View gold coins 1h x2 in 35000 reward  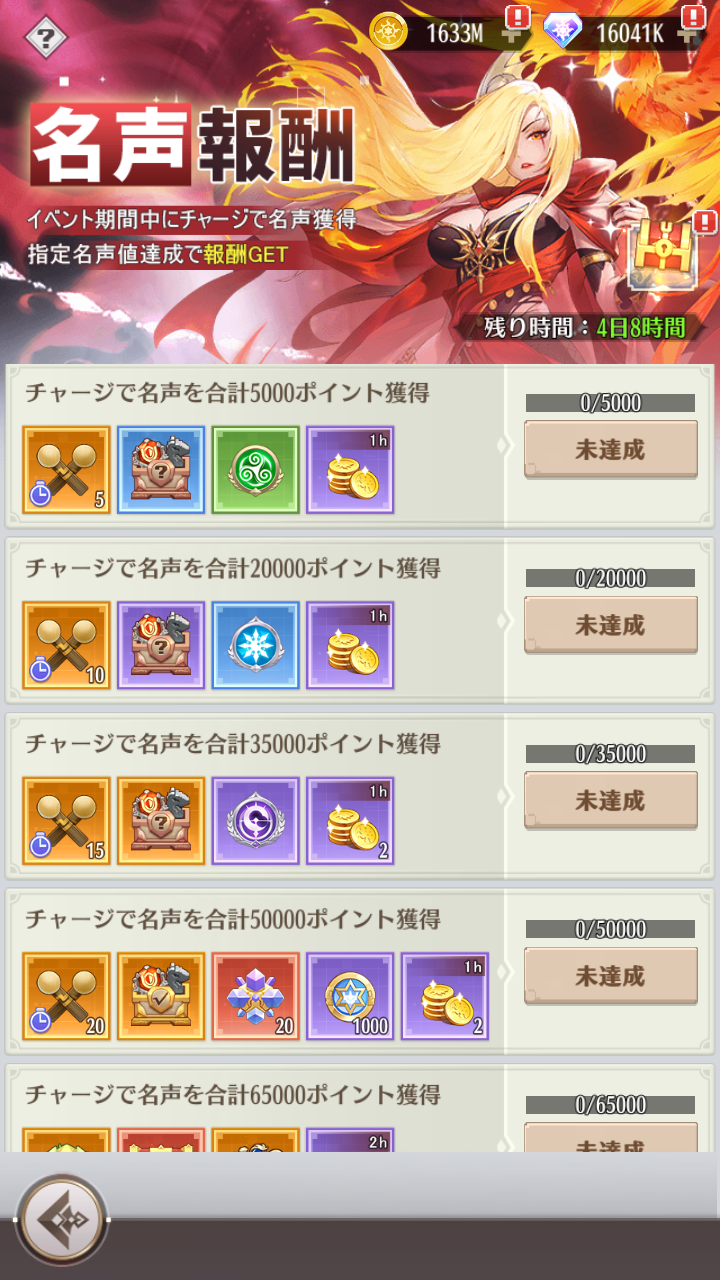pos(350,821)
